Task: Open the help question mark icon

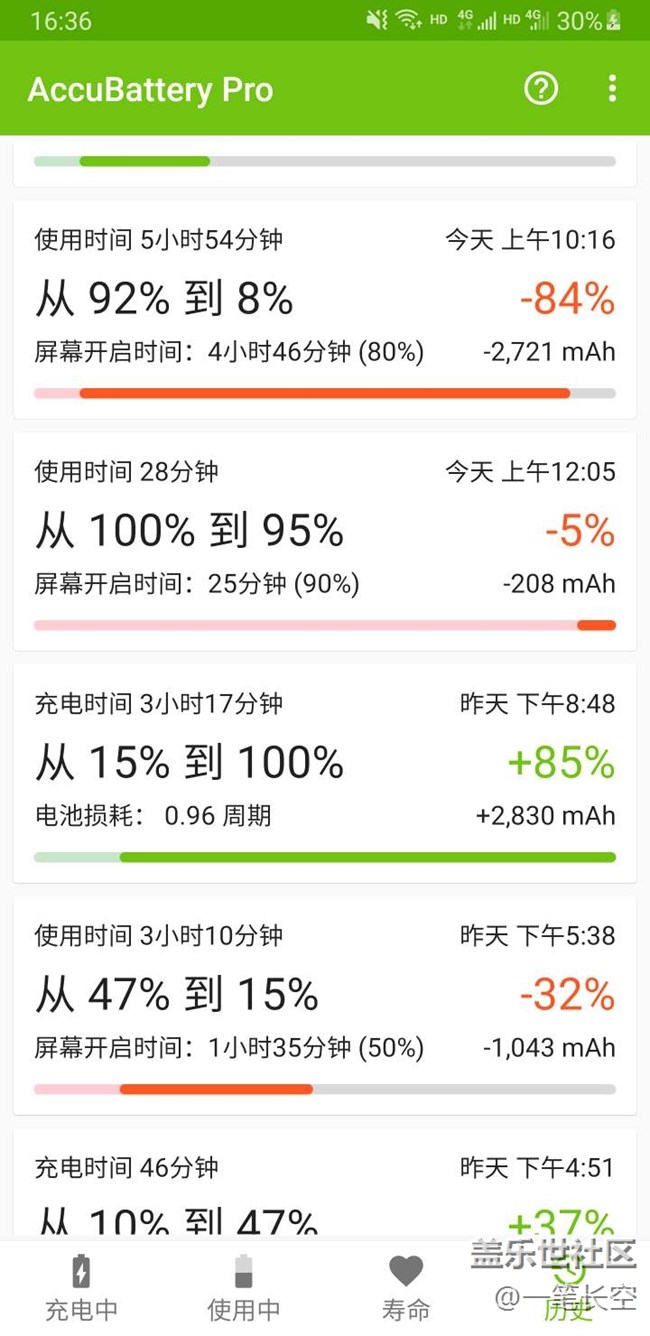Action: point(541,89)
